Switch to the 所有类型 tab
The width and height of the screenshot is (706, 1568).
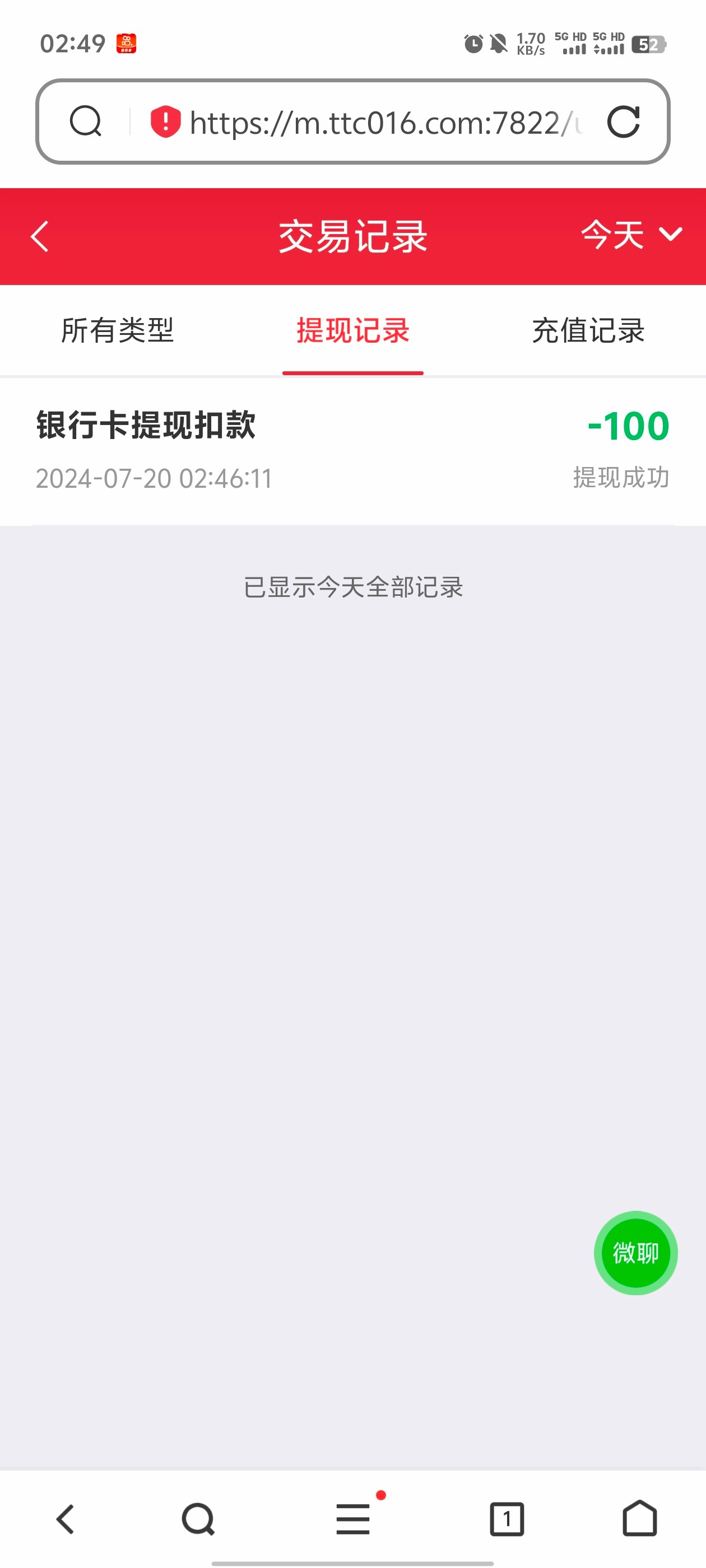[118, 330]
